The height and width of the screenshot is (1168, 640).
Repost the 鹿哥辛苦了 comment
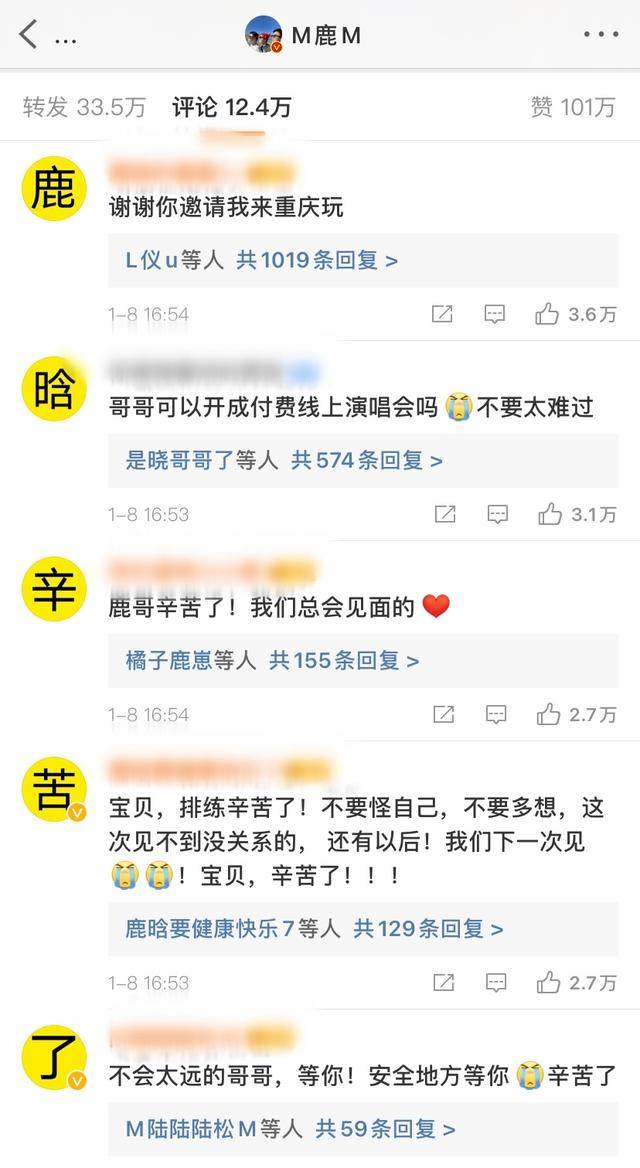click(444, 714)
